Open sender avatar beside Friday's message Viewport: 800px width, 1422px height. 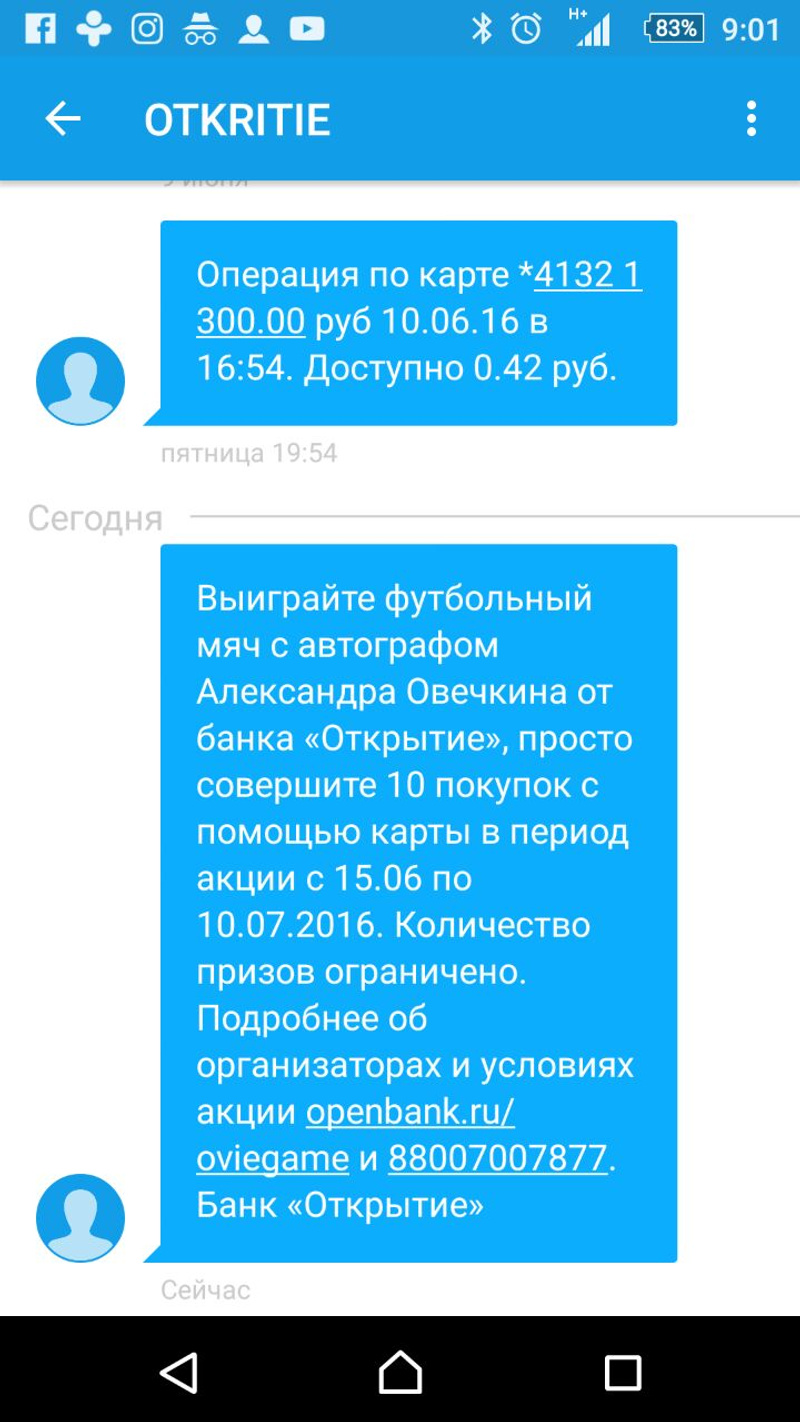[x=80, y=381]
